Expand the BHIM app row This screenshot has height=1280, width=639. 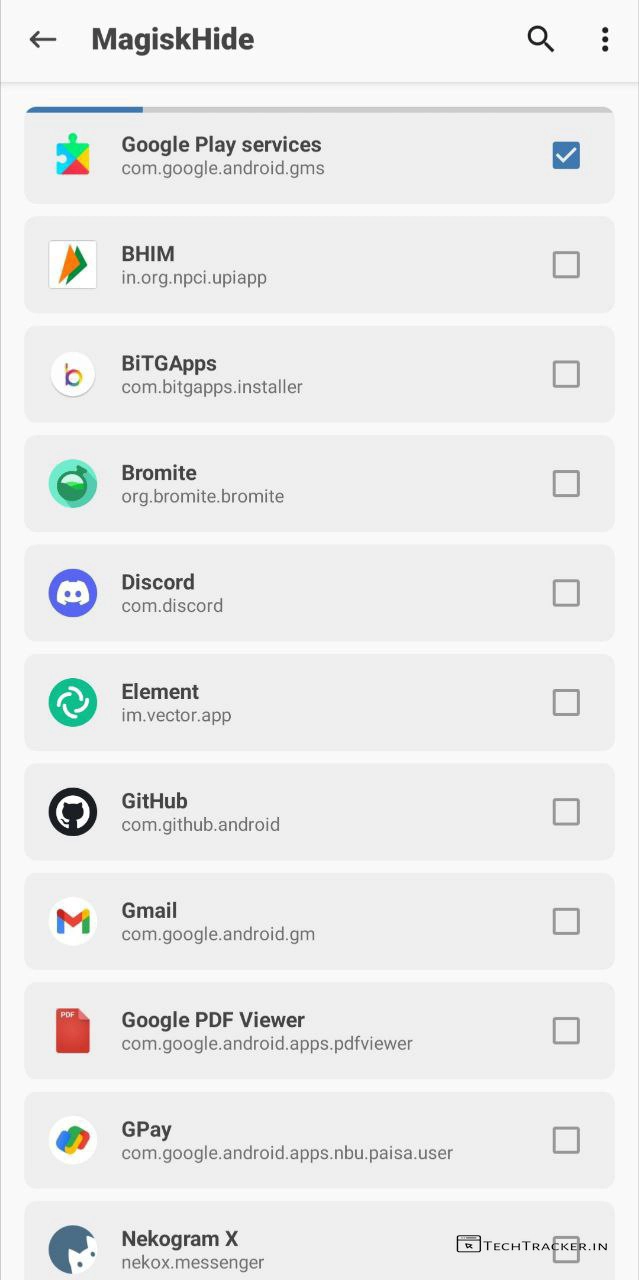(300, 265)
